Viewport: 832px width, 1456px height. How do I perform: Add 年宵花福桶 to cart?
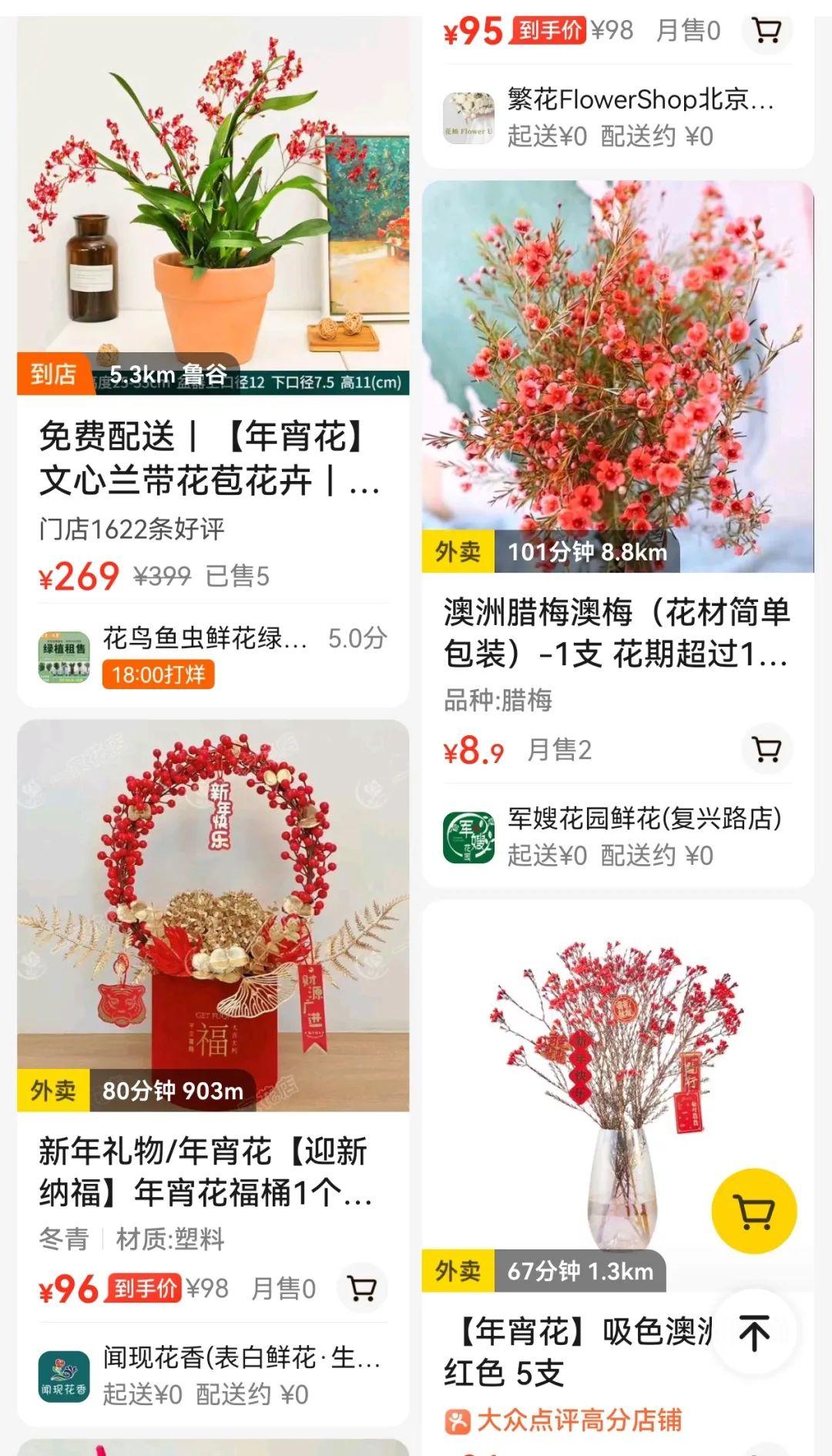tap(361, 1288)
